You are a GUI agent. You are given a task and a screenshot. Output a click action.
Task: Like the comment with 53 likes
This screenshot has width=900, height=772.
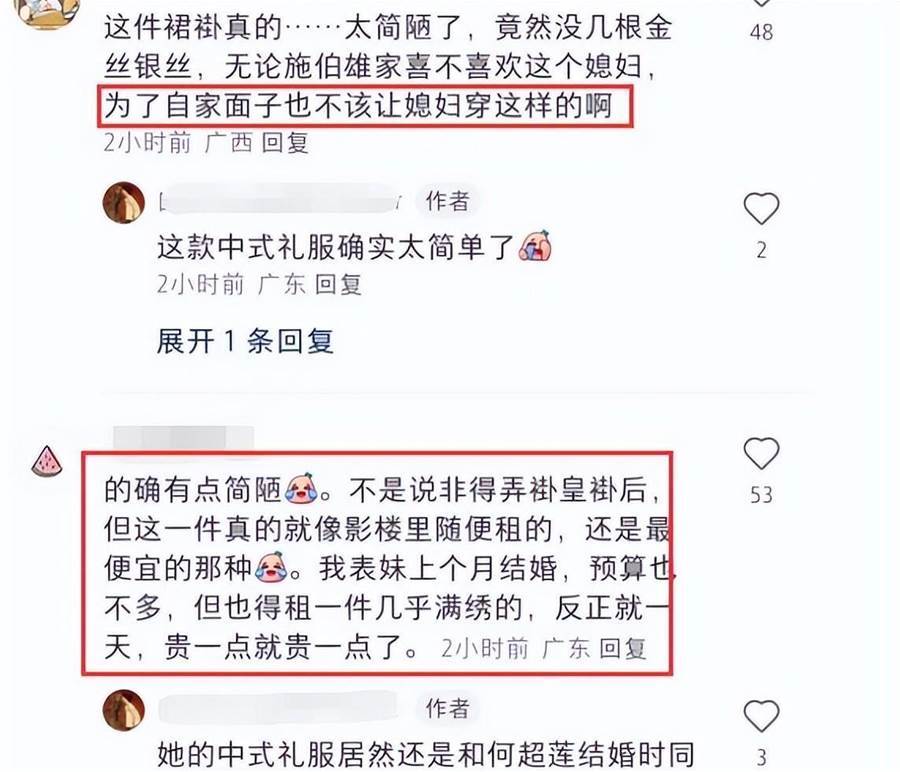pyautogui.click(x=761, y=454)
